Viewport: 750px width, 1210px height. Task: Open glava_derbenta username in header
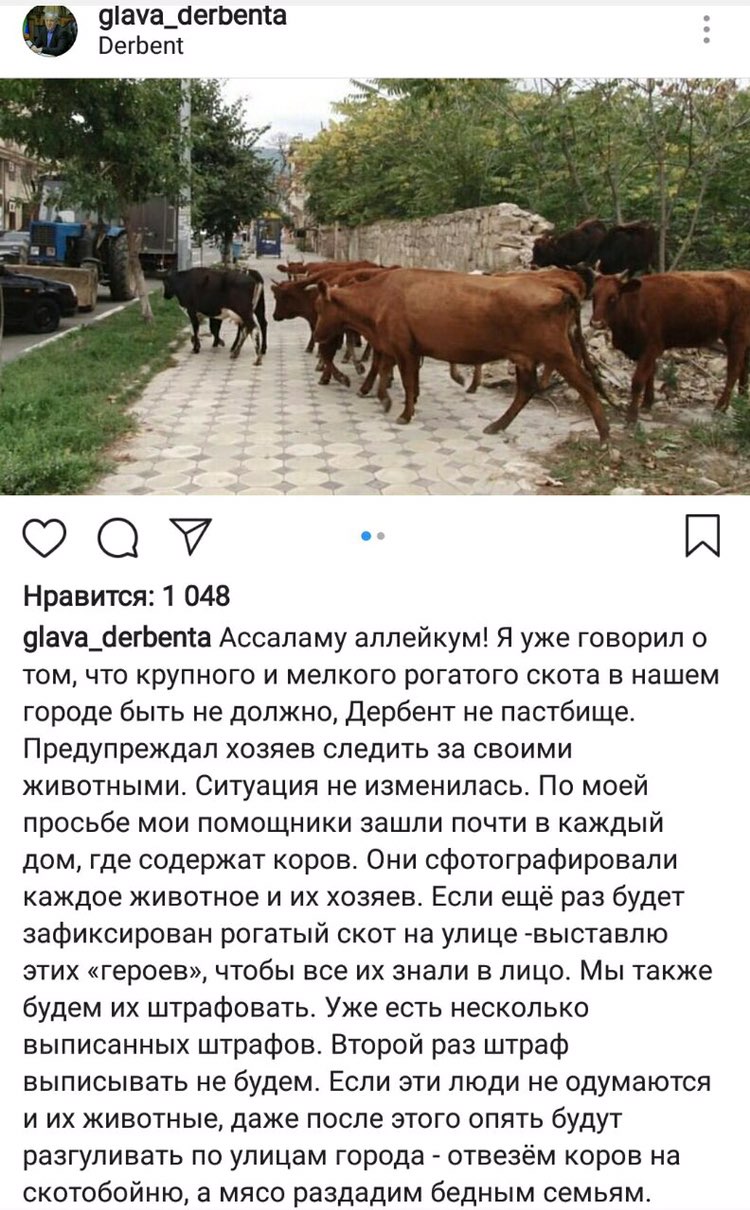[x=193, y=16]
